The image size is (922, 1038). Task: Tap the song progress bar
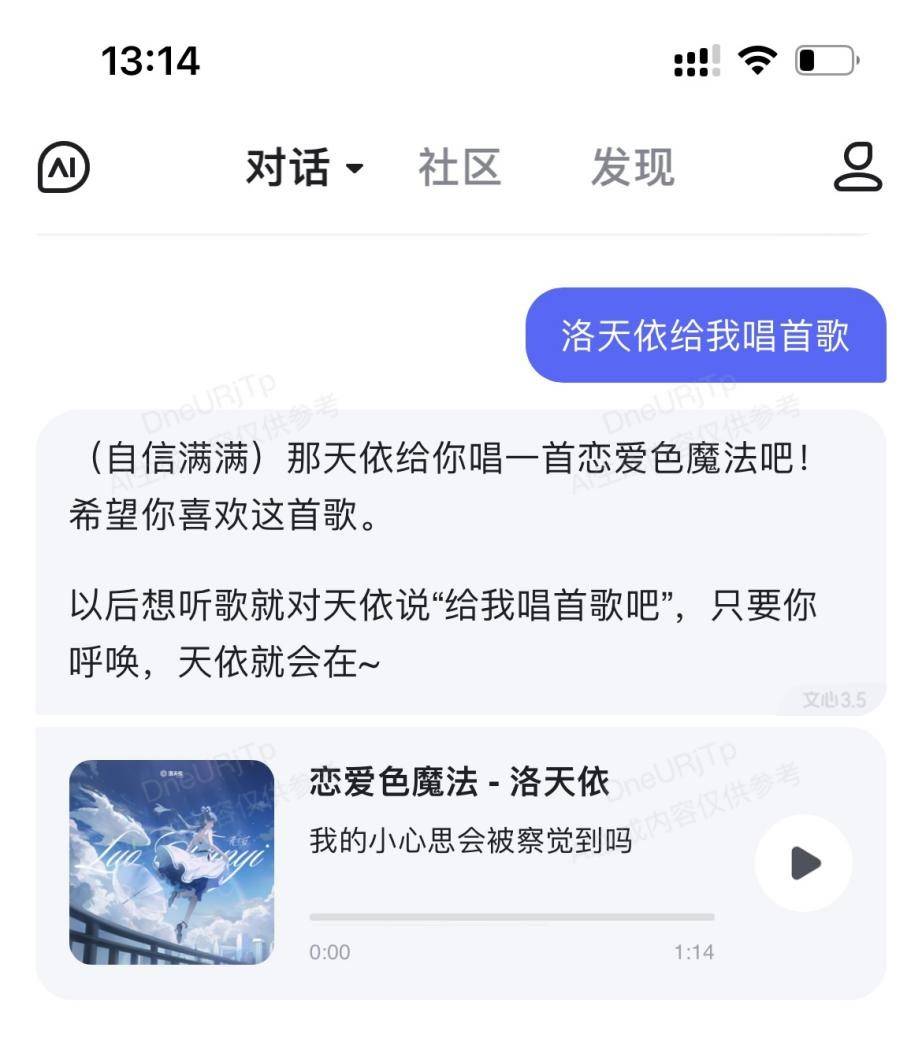[x=512, y=916]
